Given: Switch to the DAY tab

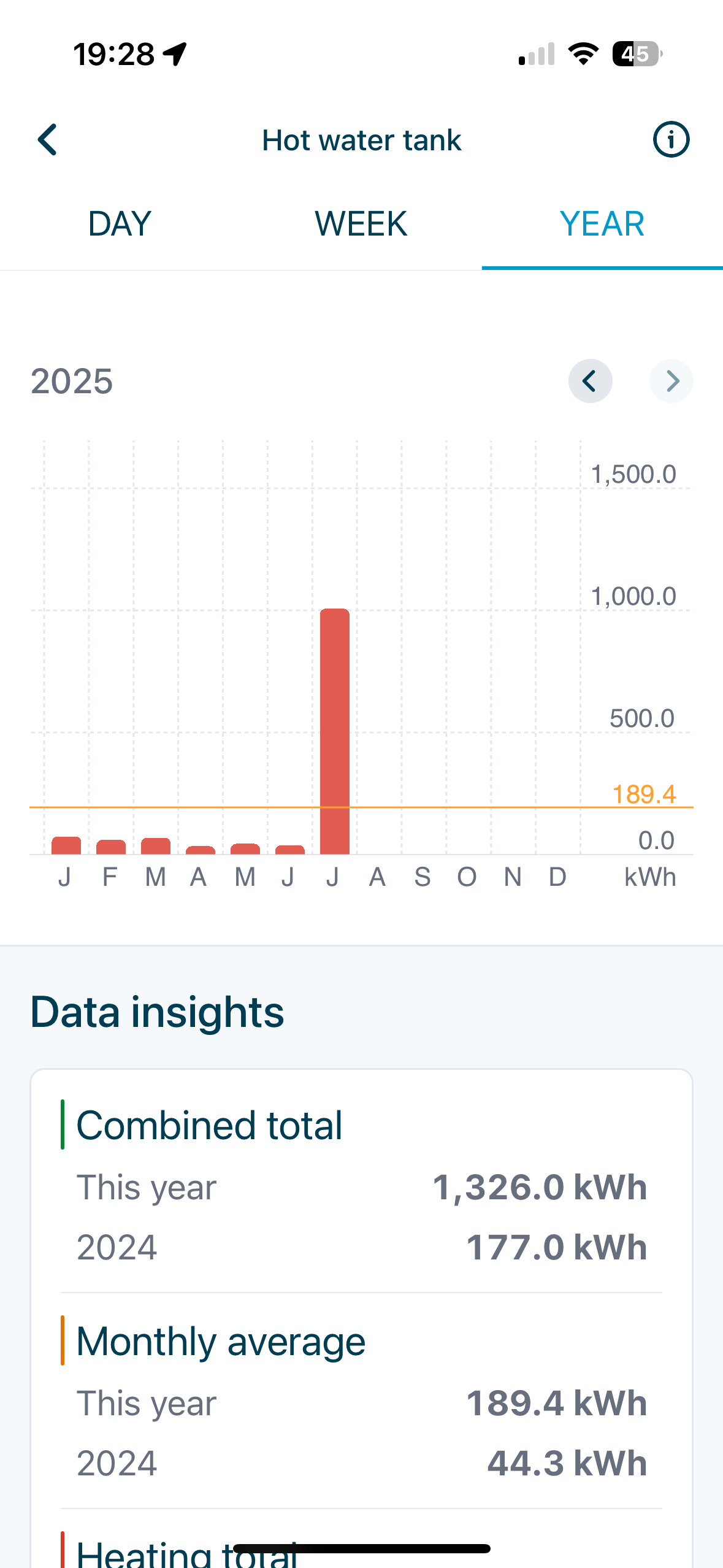Looking at the screenshot, I should [120, 223].
